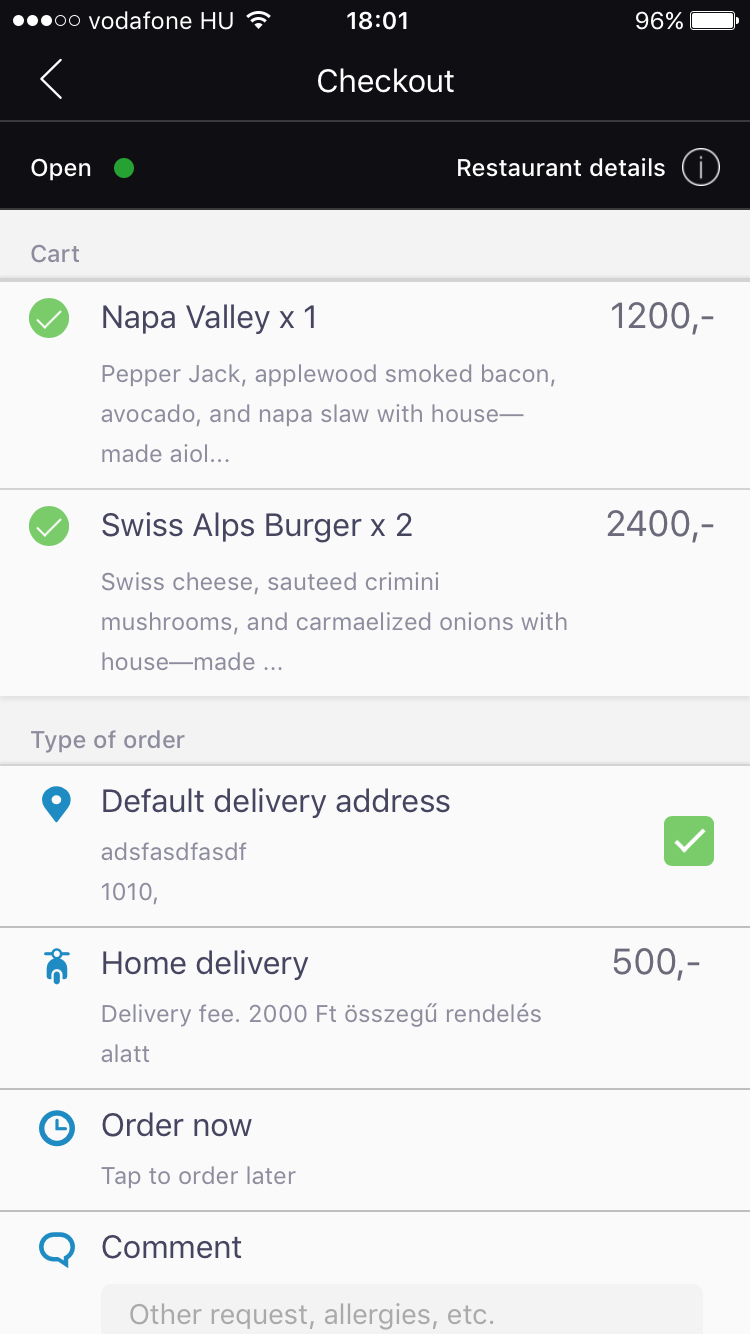This screenshot has height=1334, width=750.
Task: Uncheck the Swiss Alps Burger item
Action: pyautogui.click(x=49, y=526)
